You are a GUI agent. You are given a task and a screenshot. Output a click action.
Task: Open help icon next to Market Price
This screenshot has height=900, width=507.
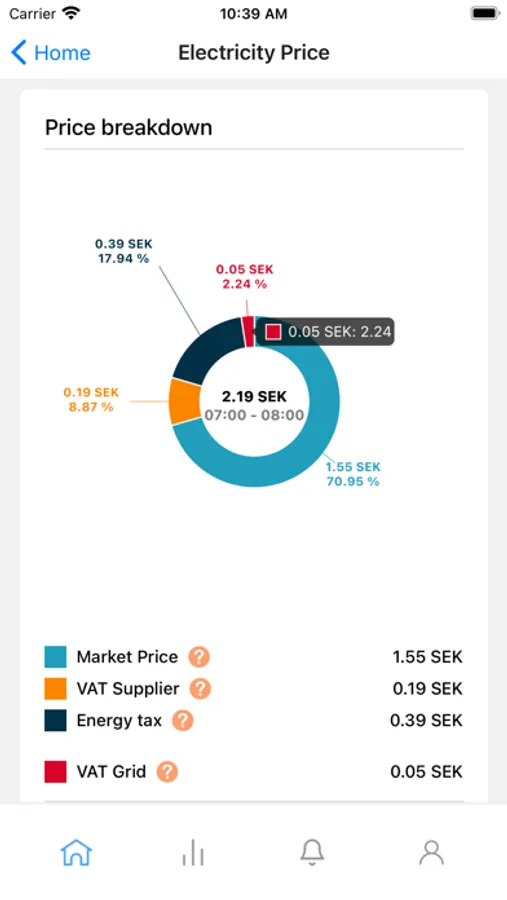tap(199, 657)
